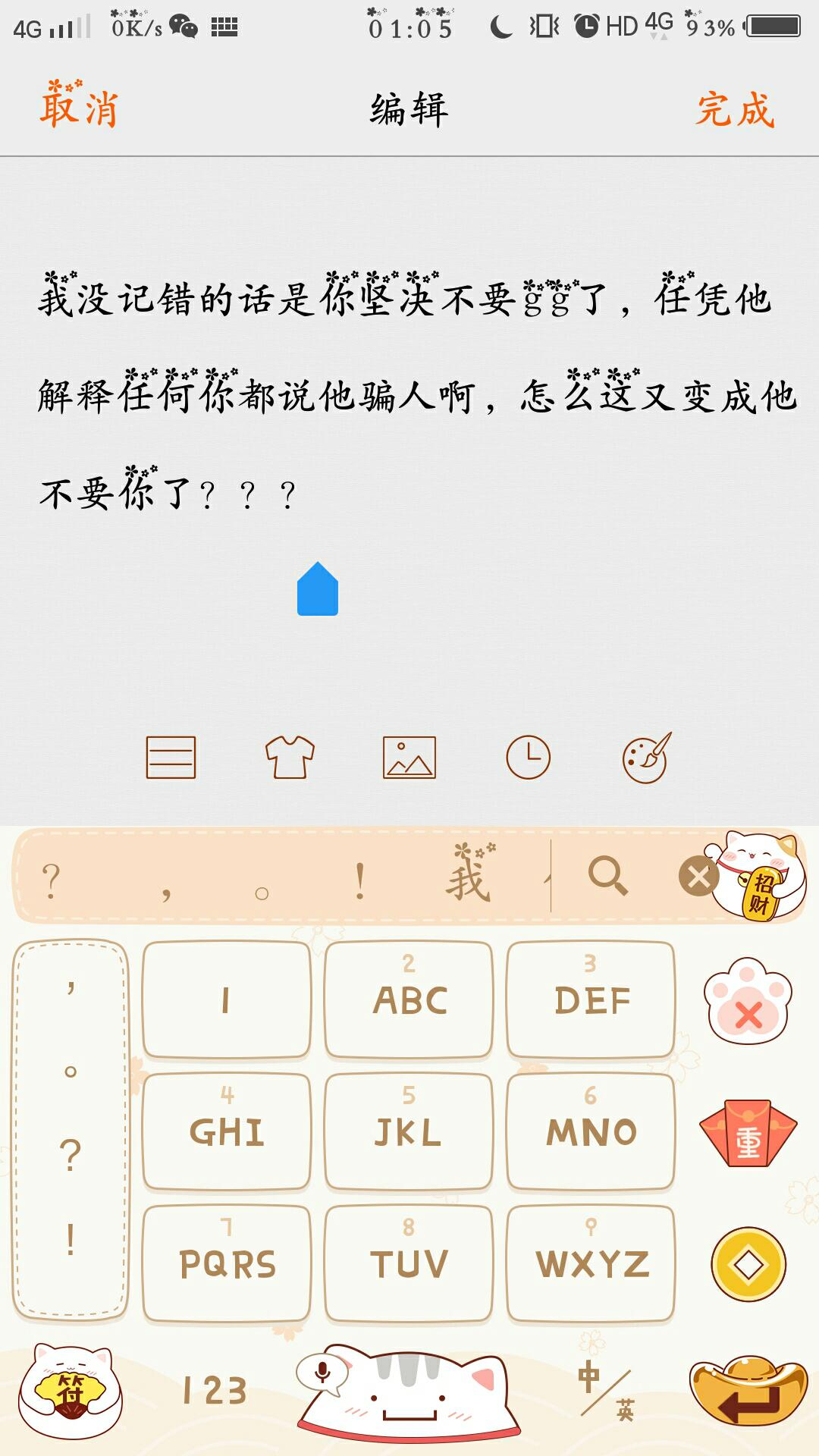819x1456 pixels.
Task: Insert a picture with the image icon
Action: tap(409, 757)
